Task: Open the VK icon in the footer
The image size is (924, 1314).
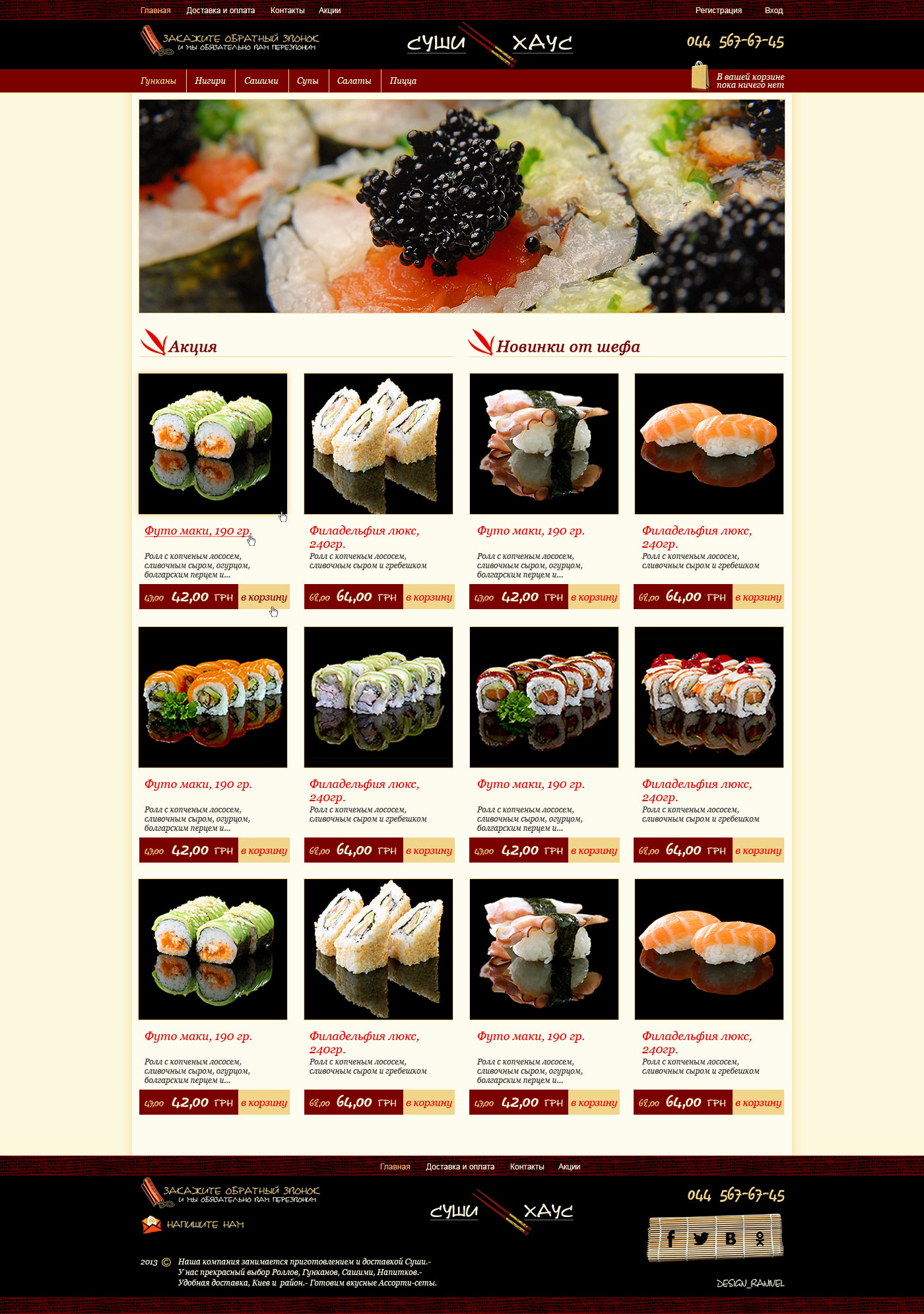Action: 731,1238
